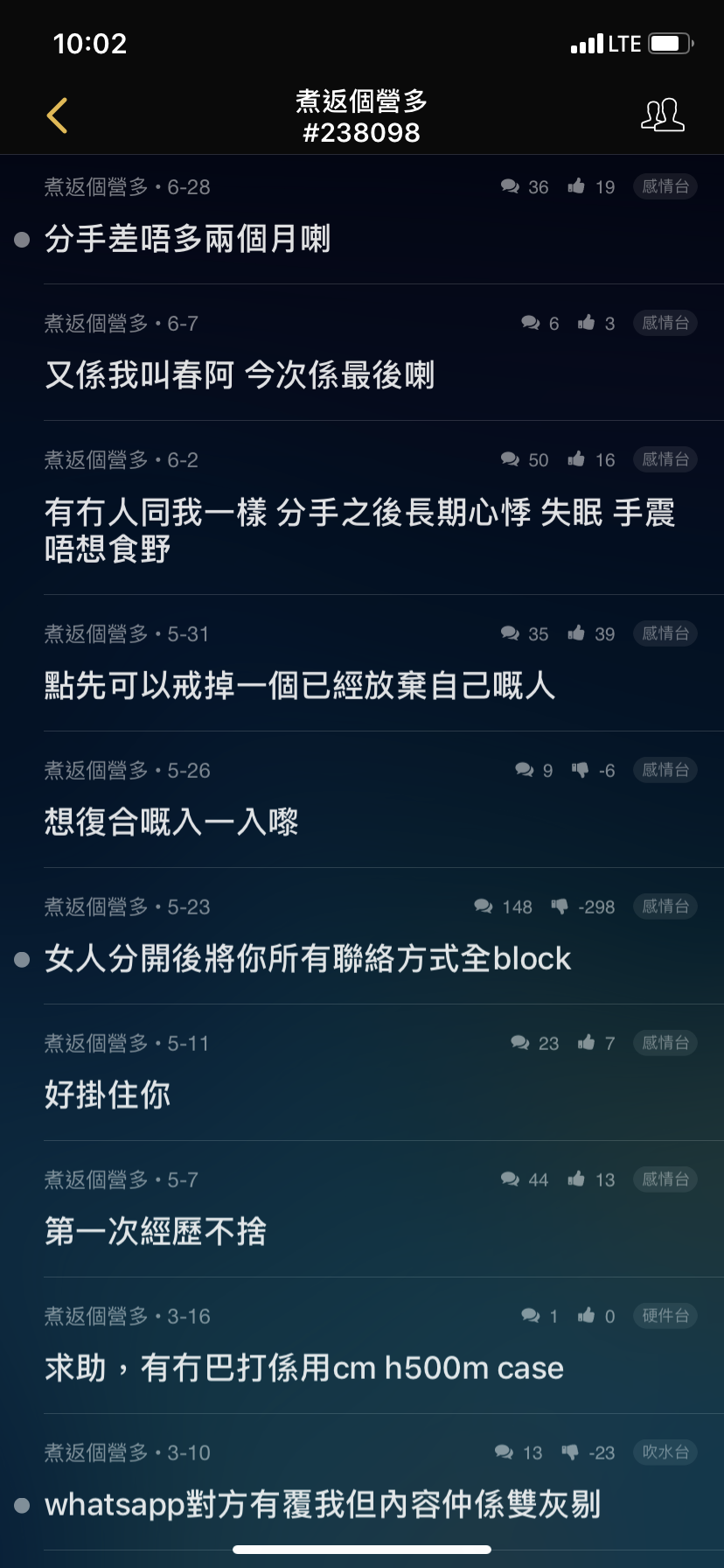The height and width of the screenshot is (1568, 724).
Task: Tap the 感情台 tag on 6-28 post
Action: (665, 186)
